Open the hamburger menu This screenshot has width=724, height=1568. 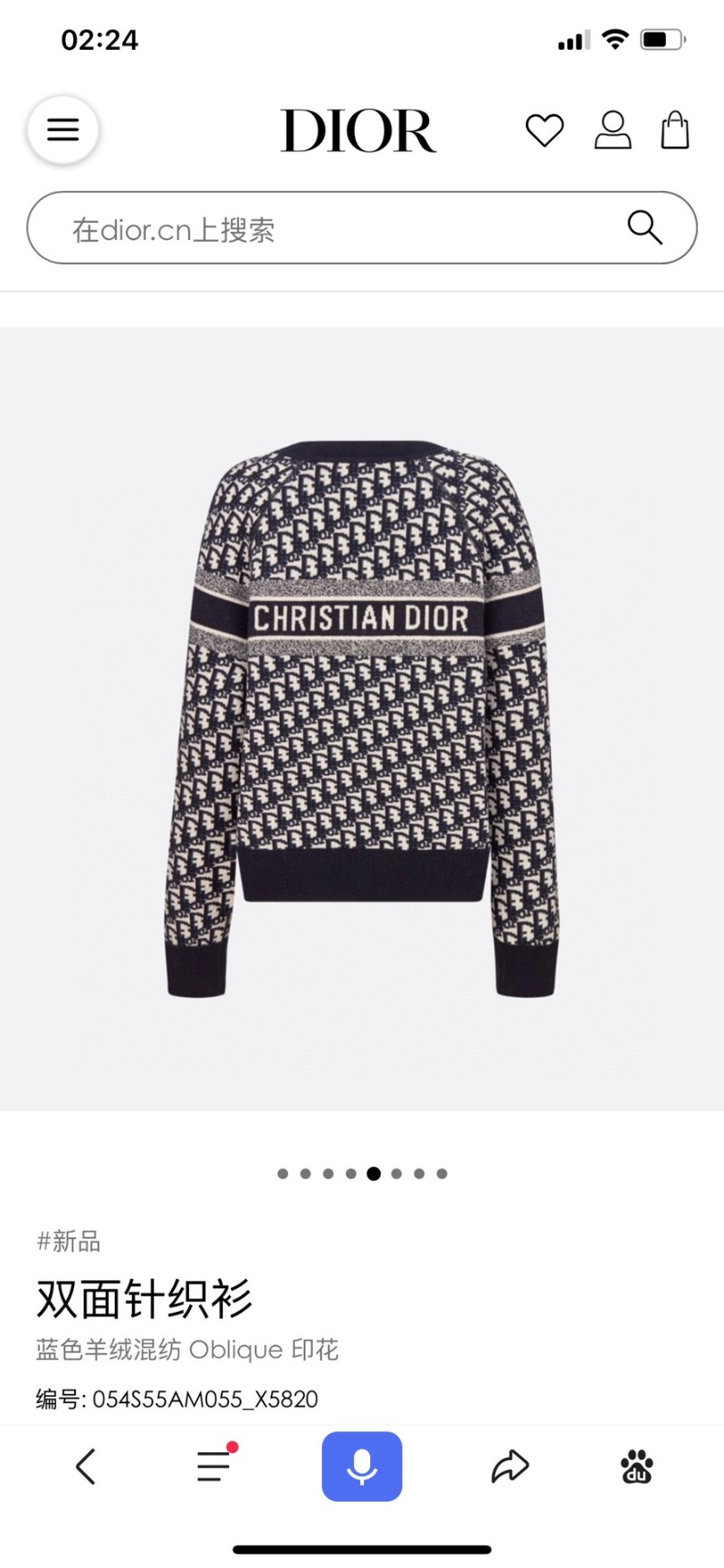point(62,130)
